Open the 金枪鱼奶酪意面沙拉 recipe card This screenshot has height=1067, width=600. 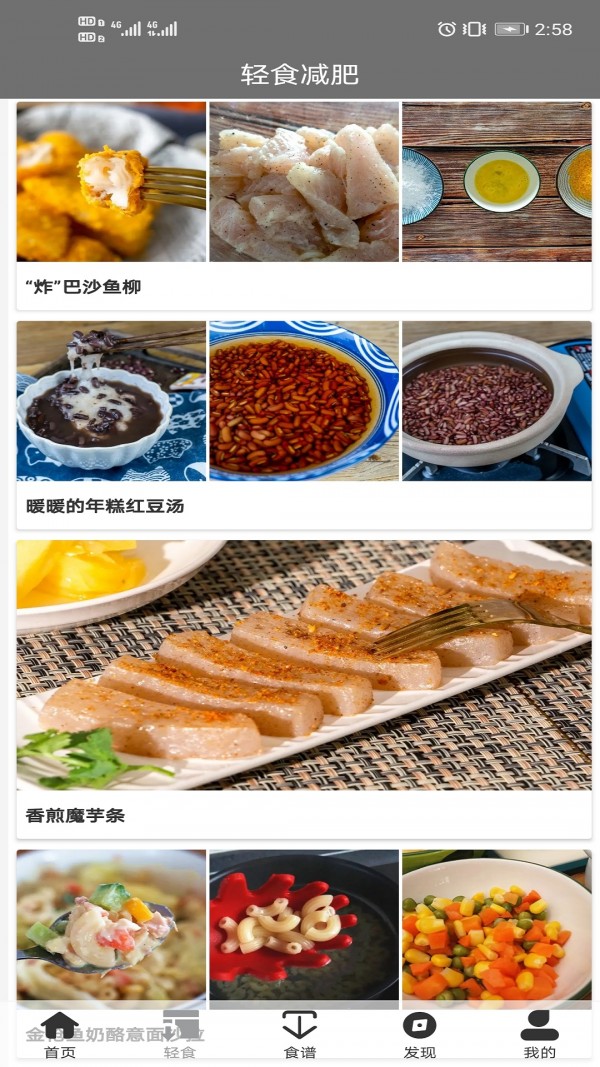pos(303,925)
